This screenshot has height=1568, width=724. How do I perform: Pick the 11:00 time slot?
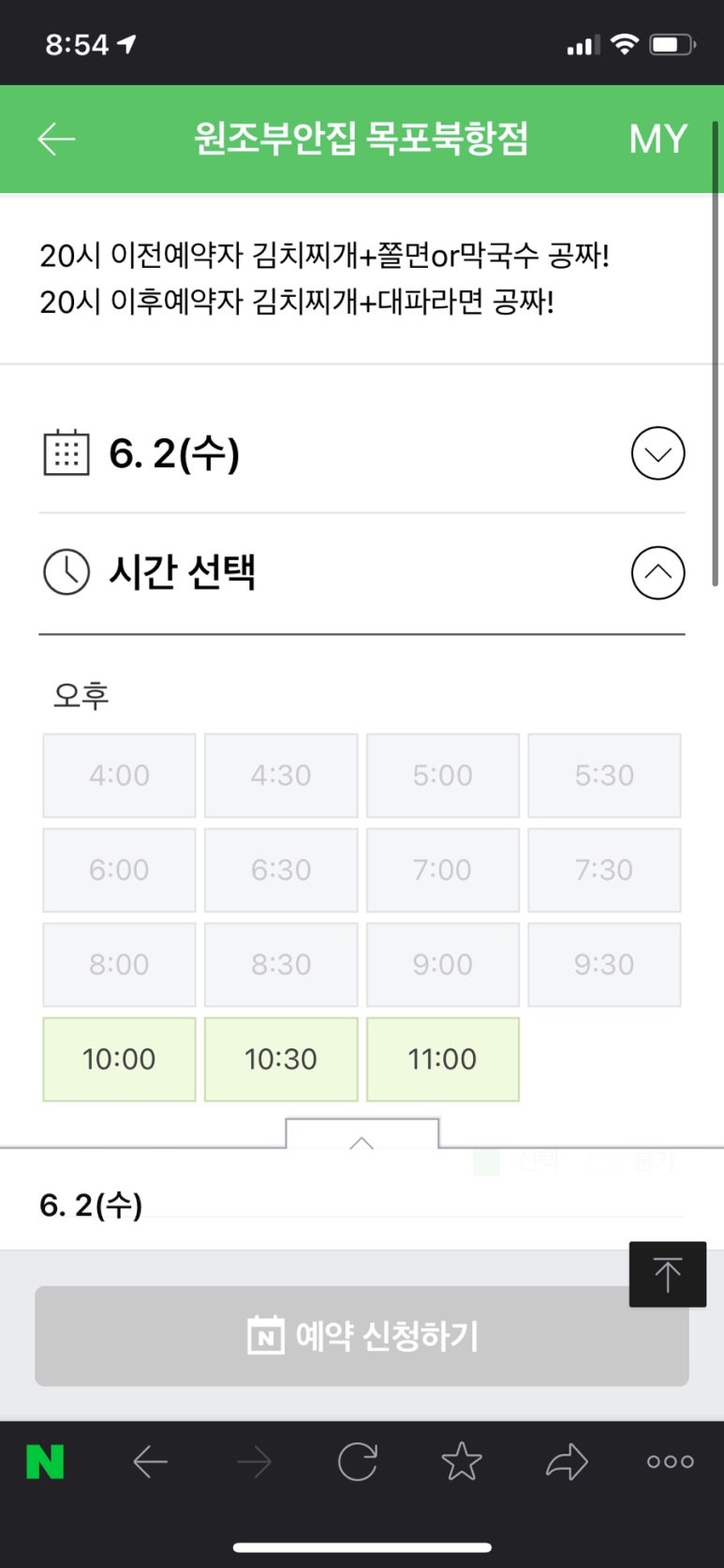[442, 1059]
